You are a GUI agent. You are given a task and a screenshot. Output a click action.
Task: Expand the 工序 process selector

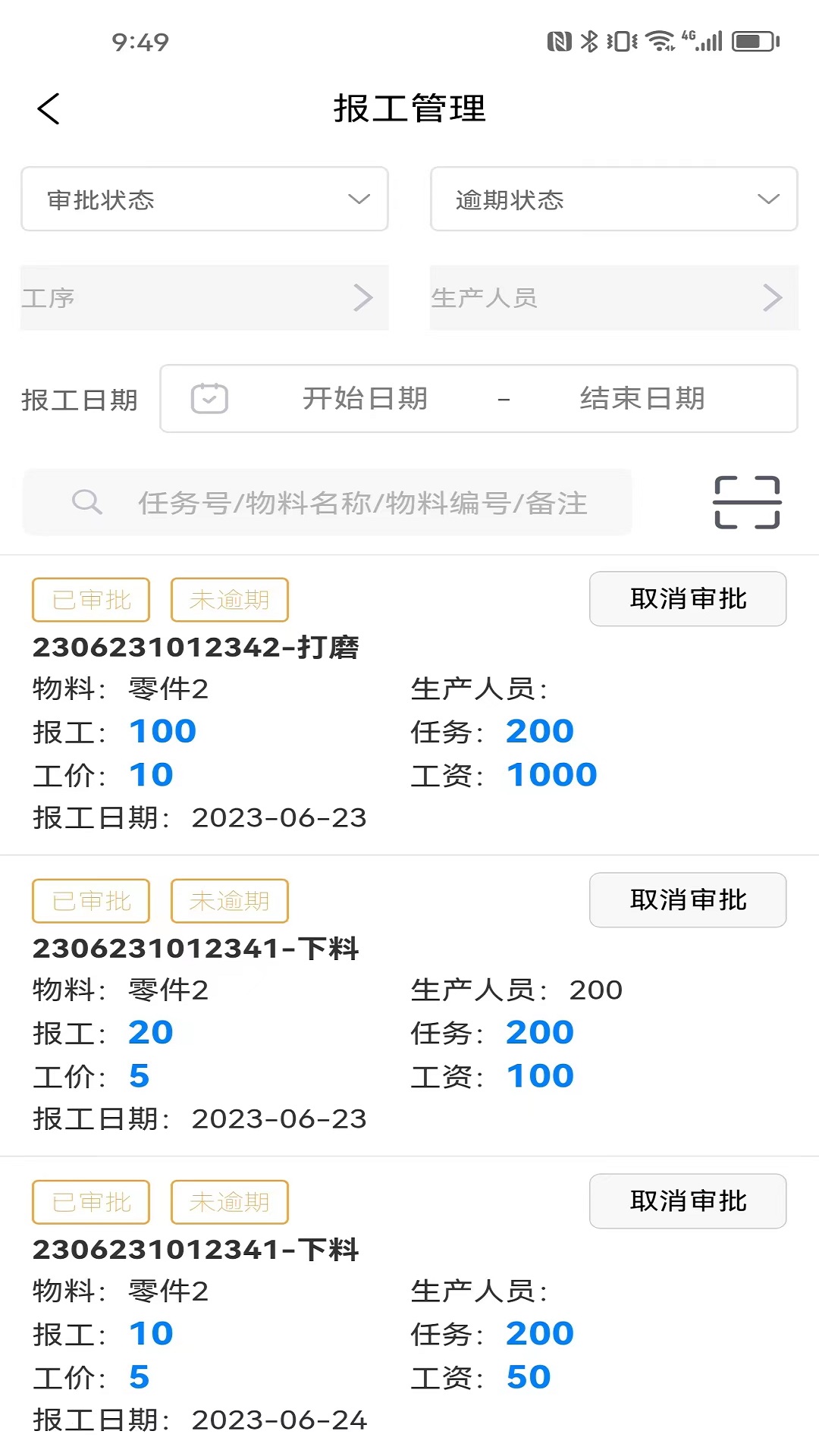pyautogui.click(x=203, y=297)
